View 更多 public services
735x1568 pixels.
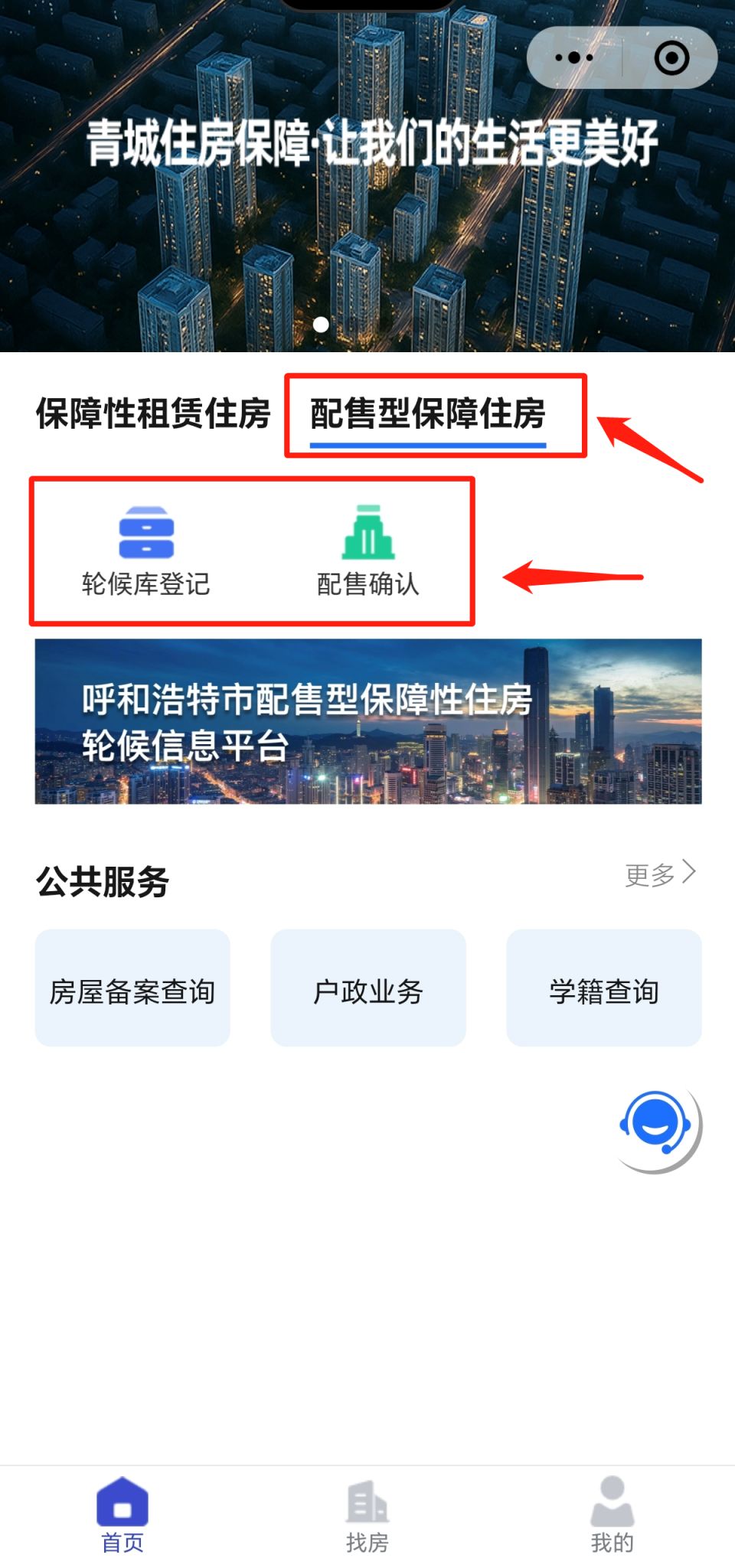click(659, 874)
